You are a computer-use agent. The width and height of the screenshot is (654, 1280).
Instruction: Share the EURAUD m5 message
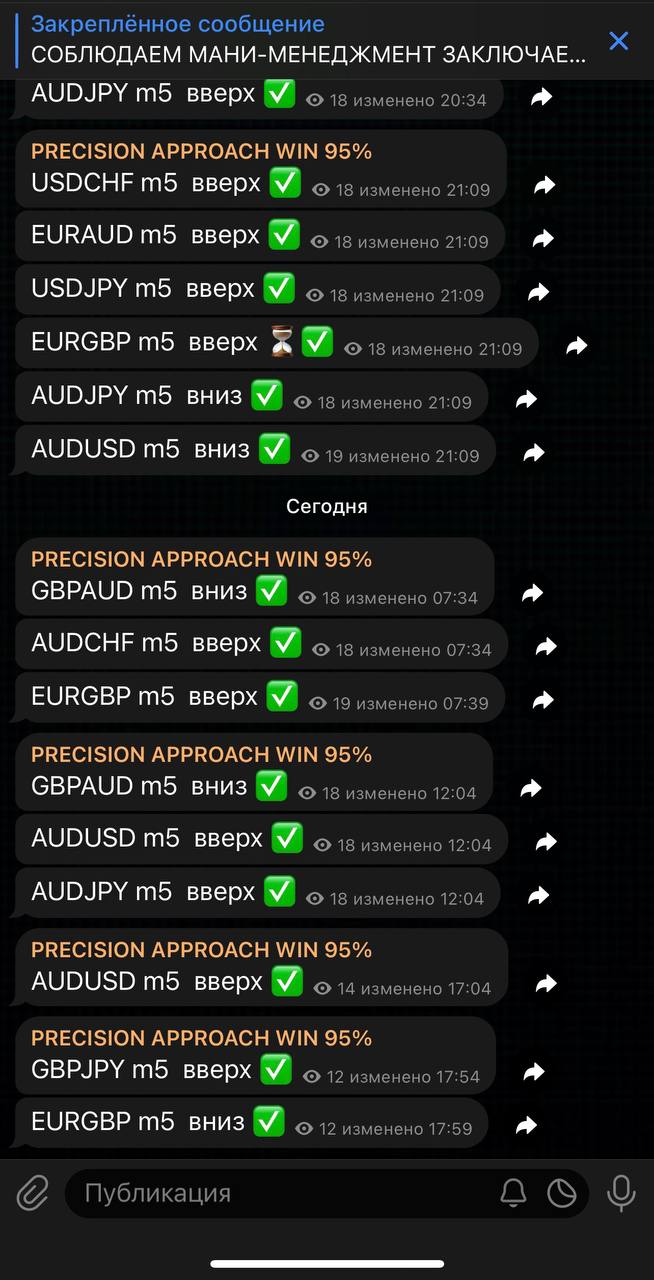coord(543,239)
